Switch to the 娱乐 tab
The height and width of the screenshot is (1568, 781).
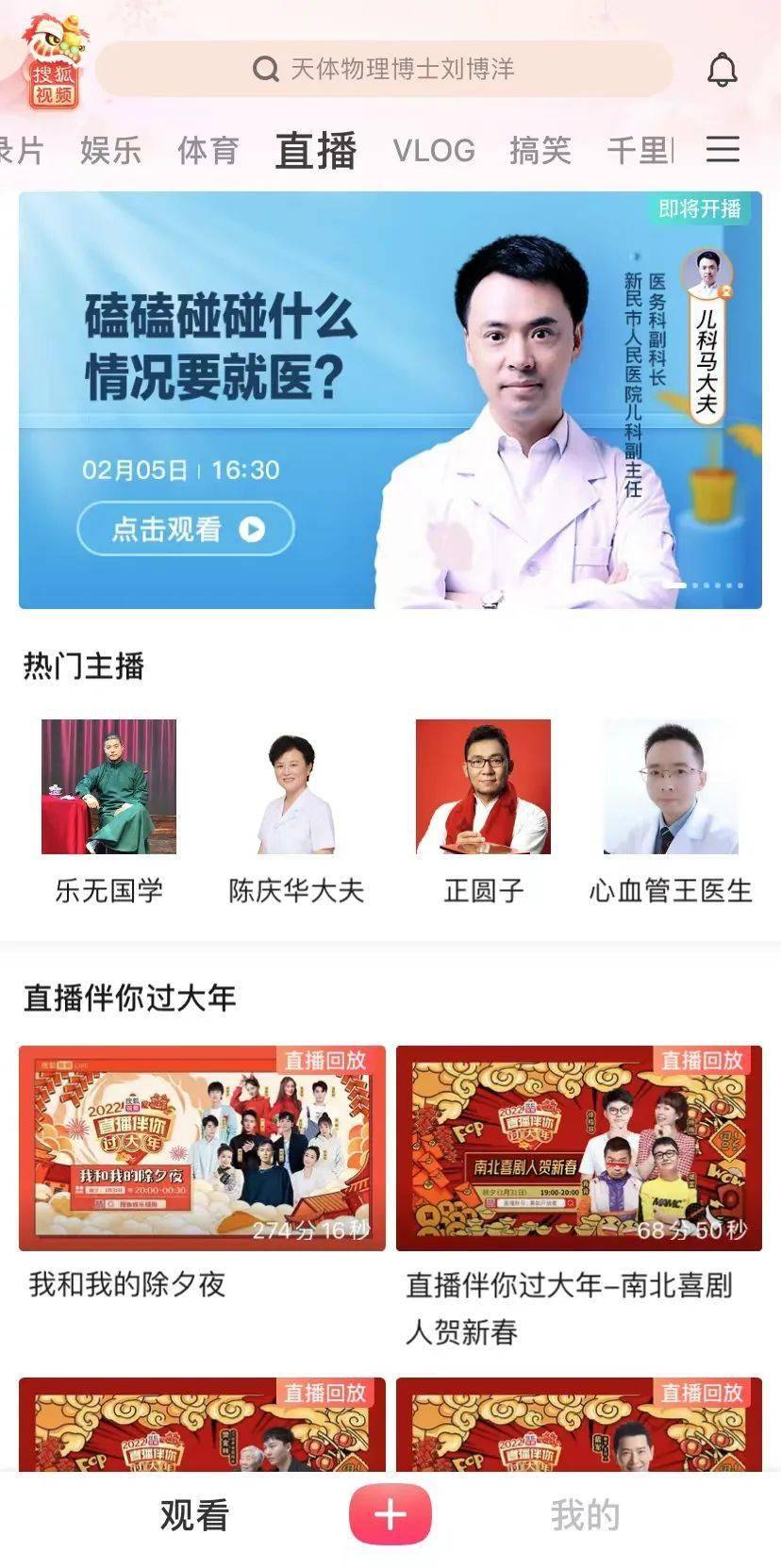pyautogui.click(x=110, y=150)
